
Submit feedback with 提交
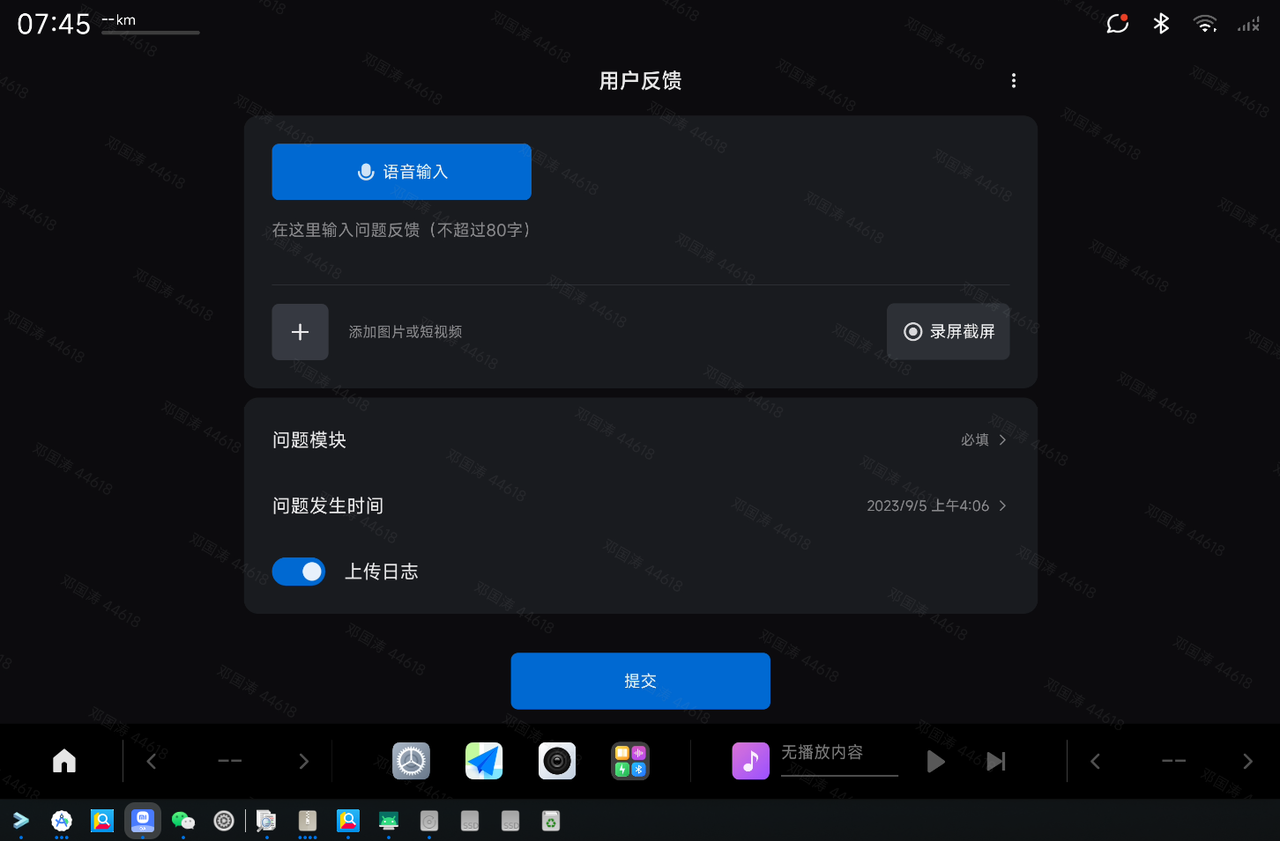click(641, 681)
